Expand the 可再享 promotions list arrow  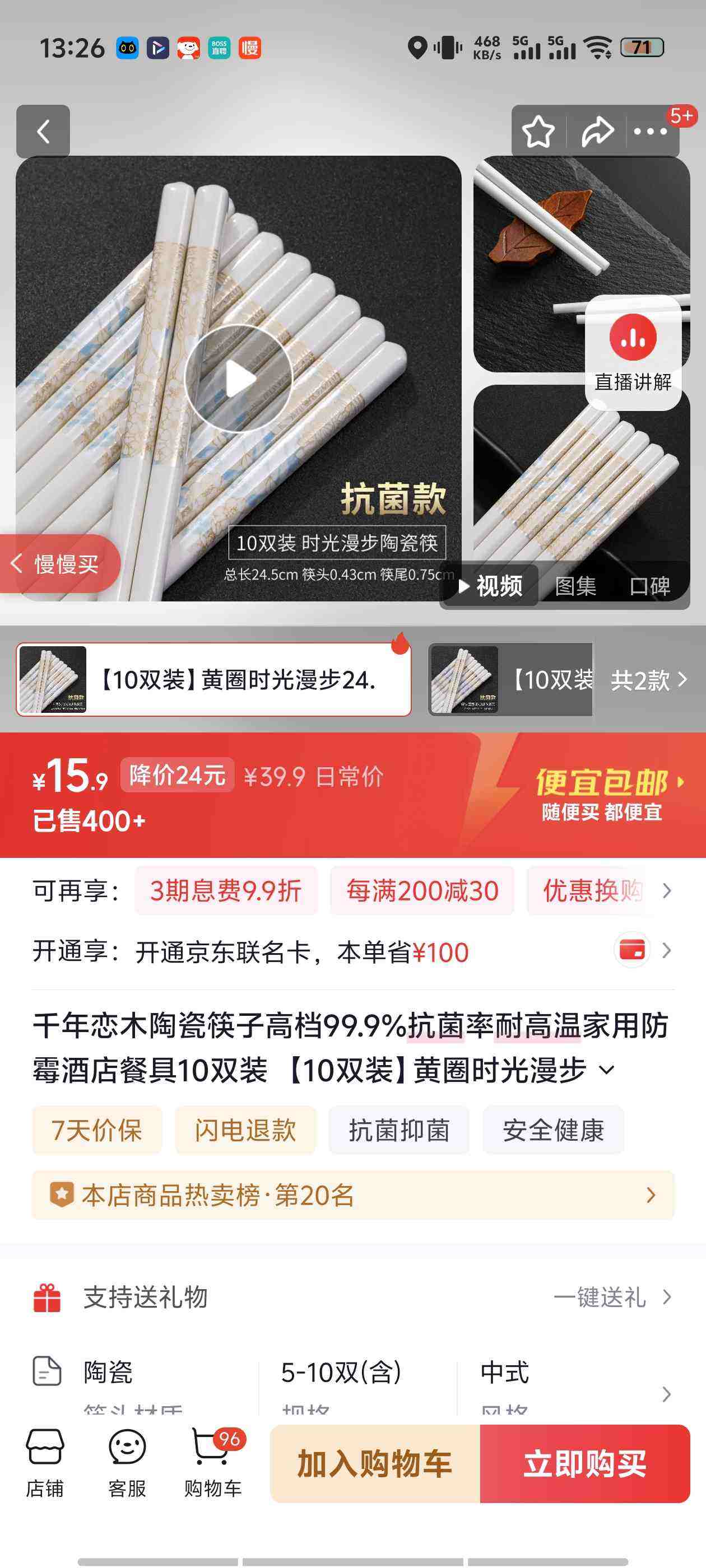(667, 890)
